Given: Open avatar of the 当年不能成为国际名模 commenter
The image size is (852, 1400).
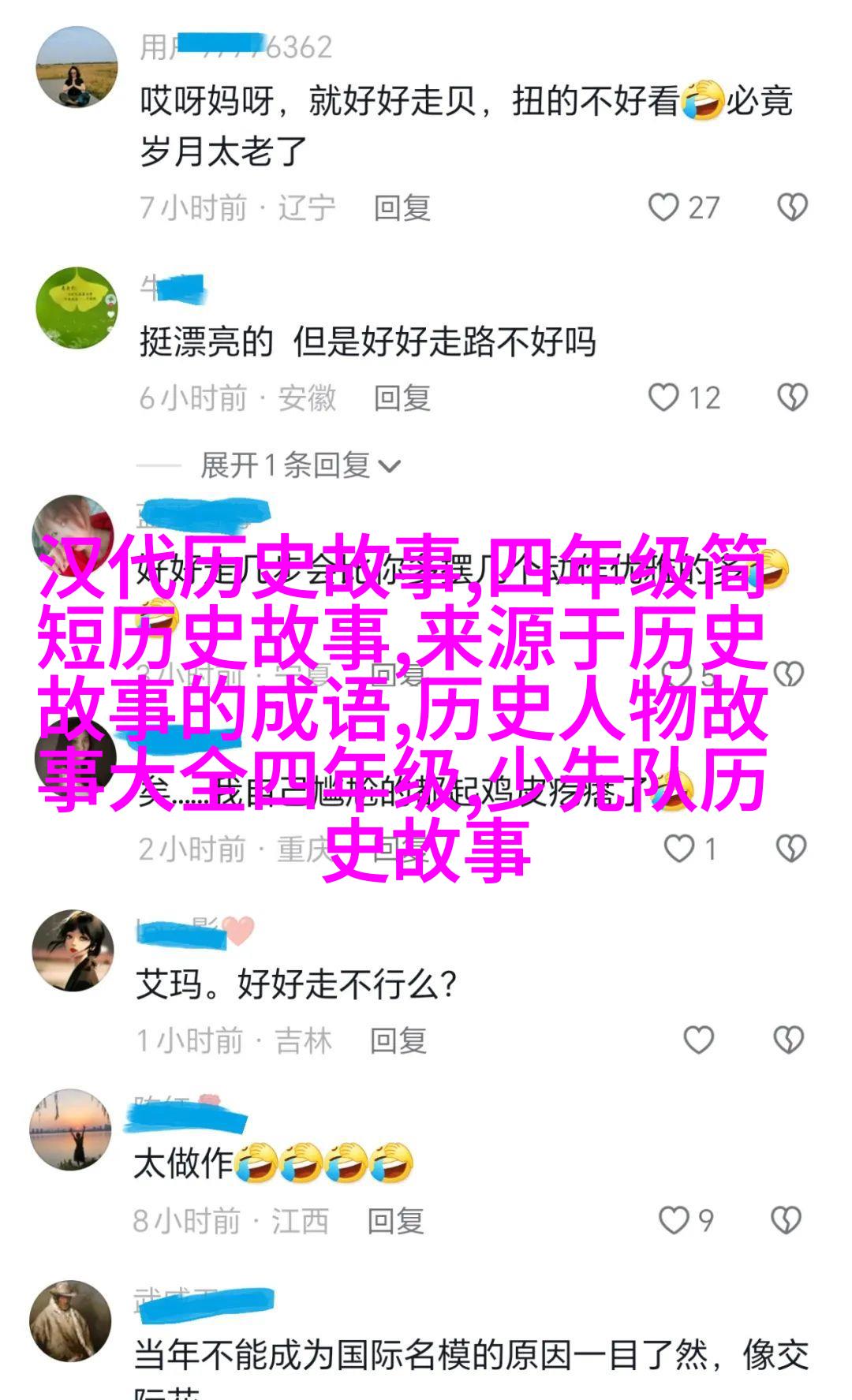Looking at the screenshot, I should 70,1320.
